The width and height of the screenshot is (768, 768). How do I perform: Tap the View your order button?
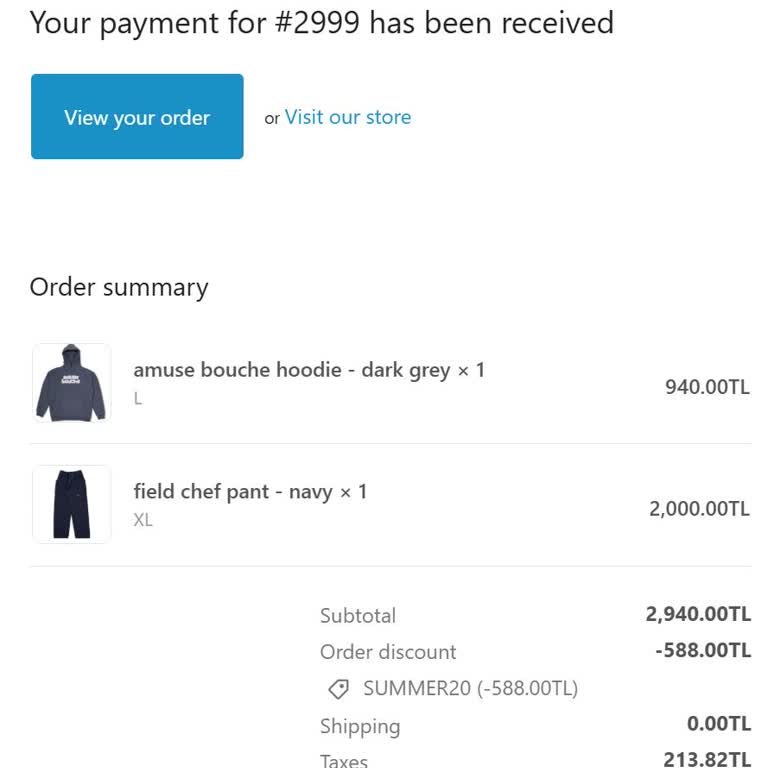(137, 117)
